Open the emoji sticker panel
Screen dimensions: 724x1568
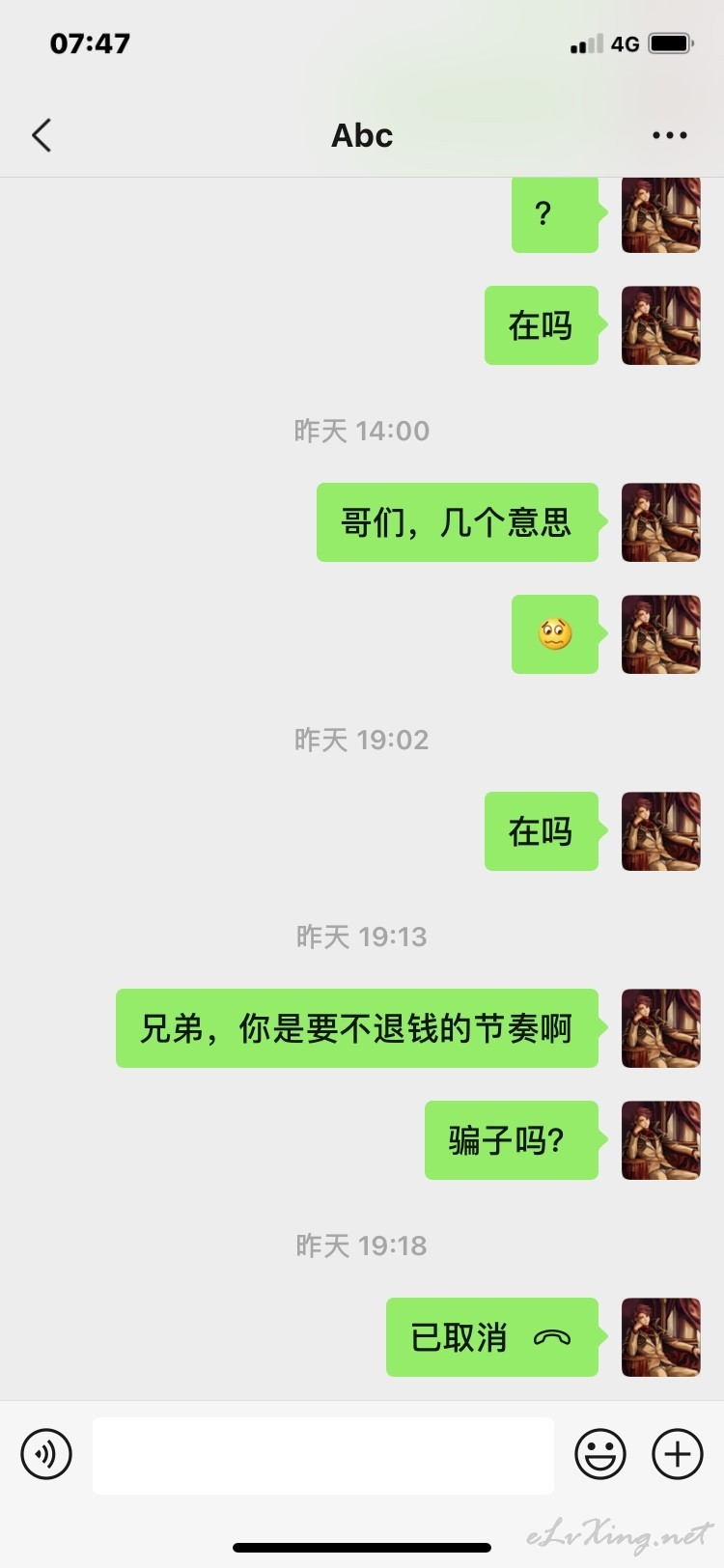[600, 1453]
